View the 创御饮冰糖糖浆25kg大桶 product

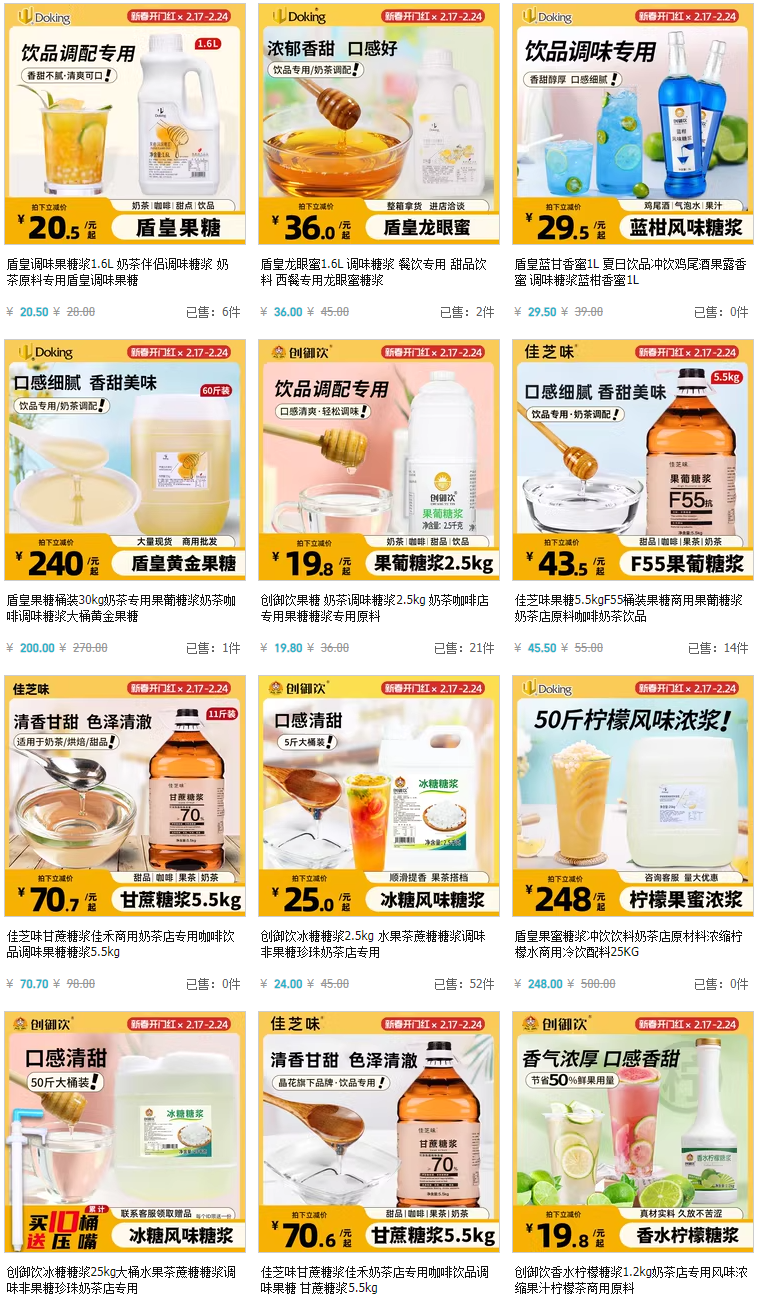(125, 1132)
